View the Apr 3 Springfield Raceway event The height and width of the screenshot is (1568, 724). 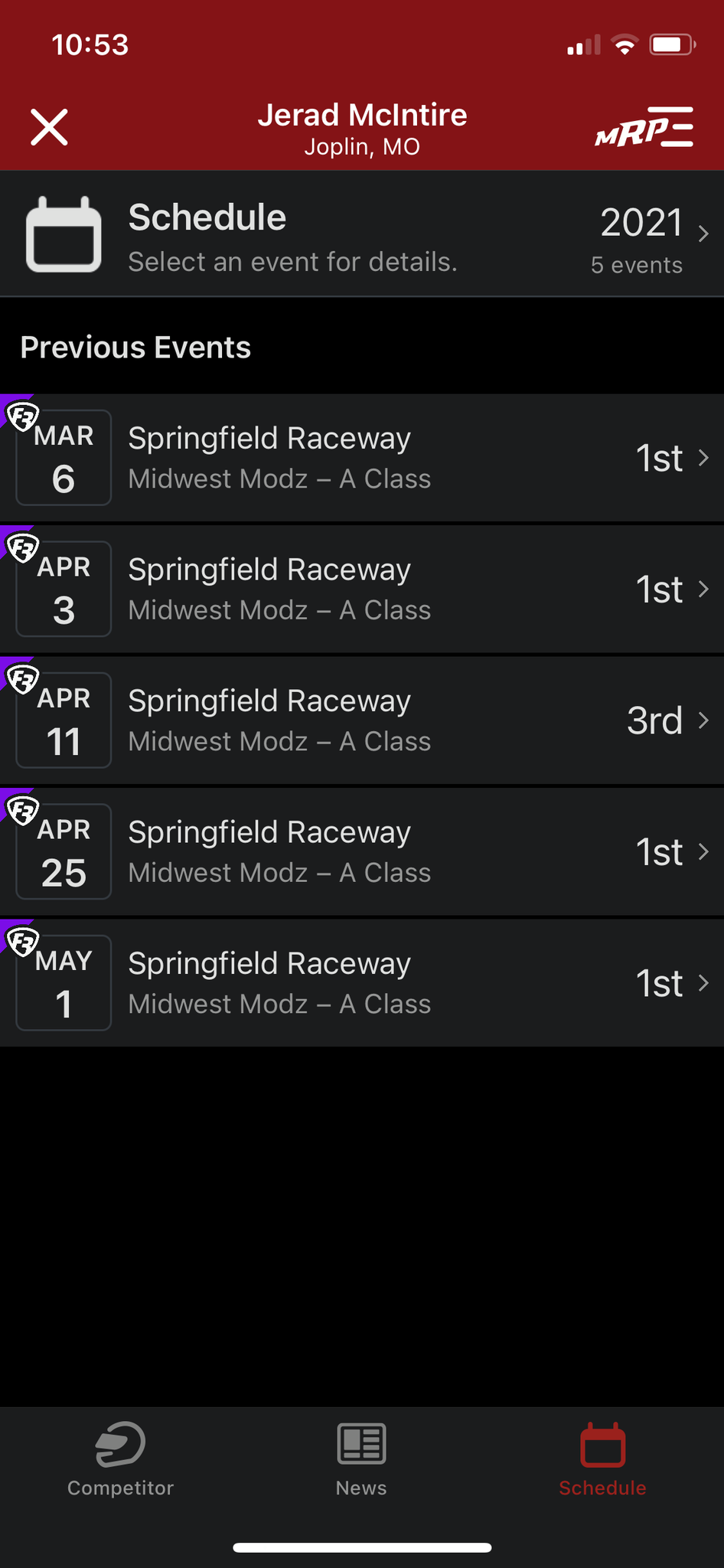362,590
